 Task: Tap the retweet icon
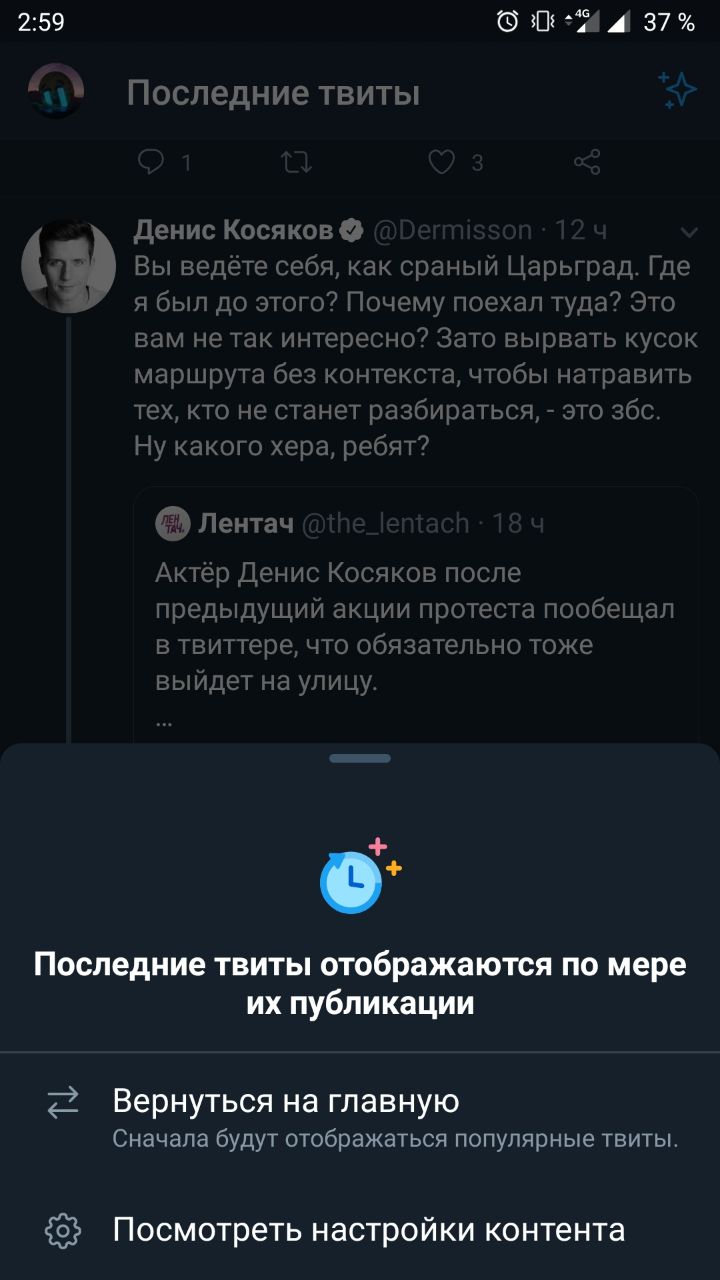(x=296, y=161)
